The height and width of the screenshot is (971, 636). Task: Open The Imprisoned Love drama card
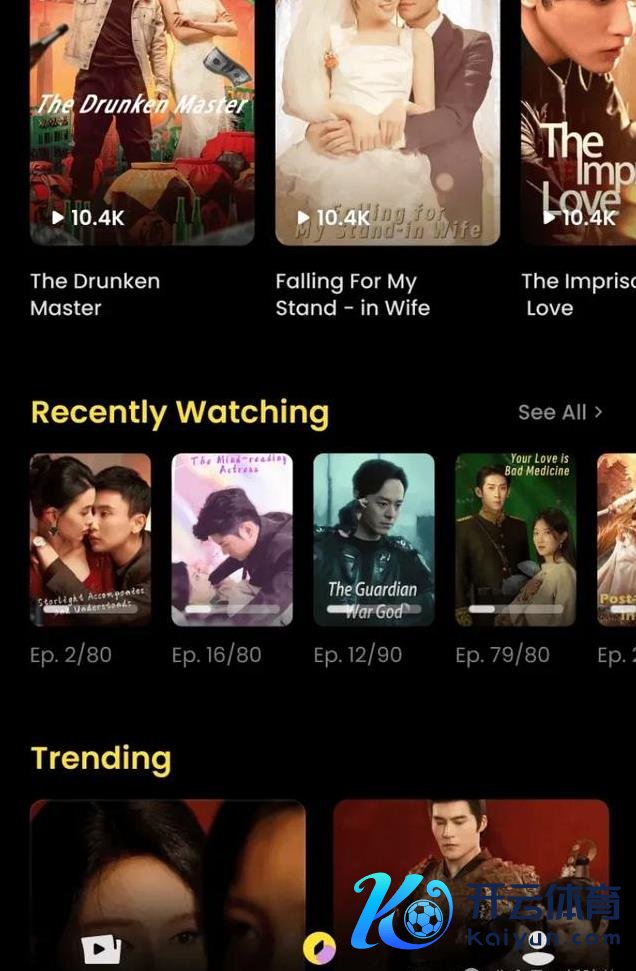(578, 120)
